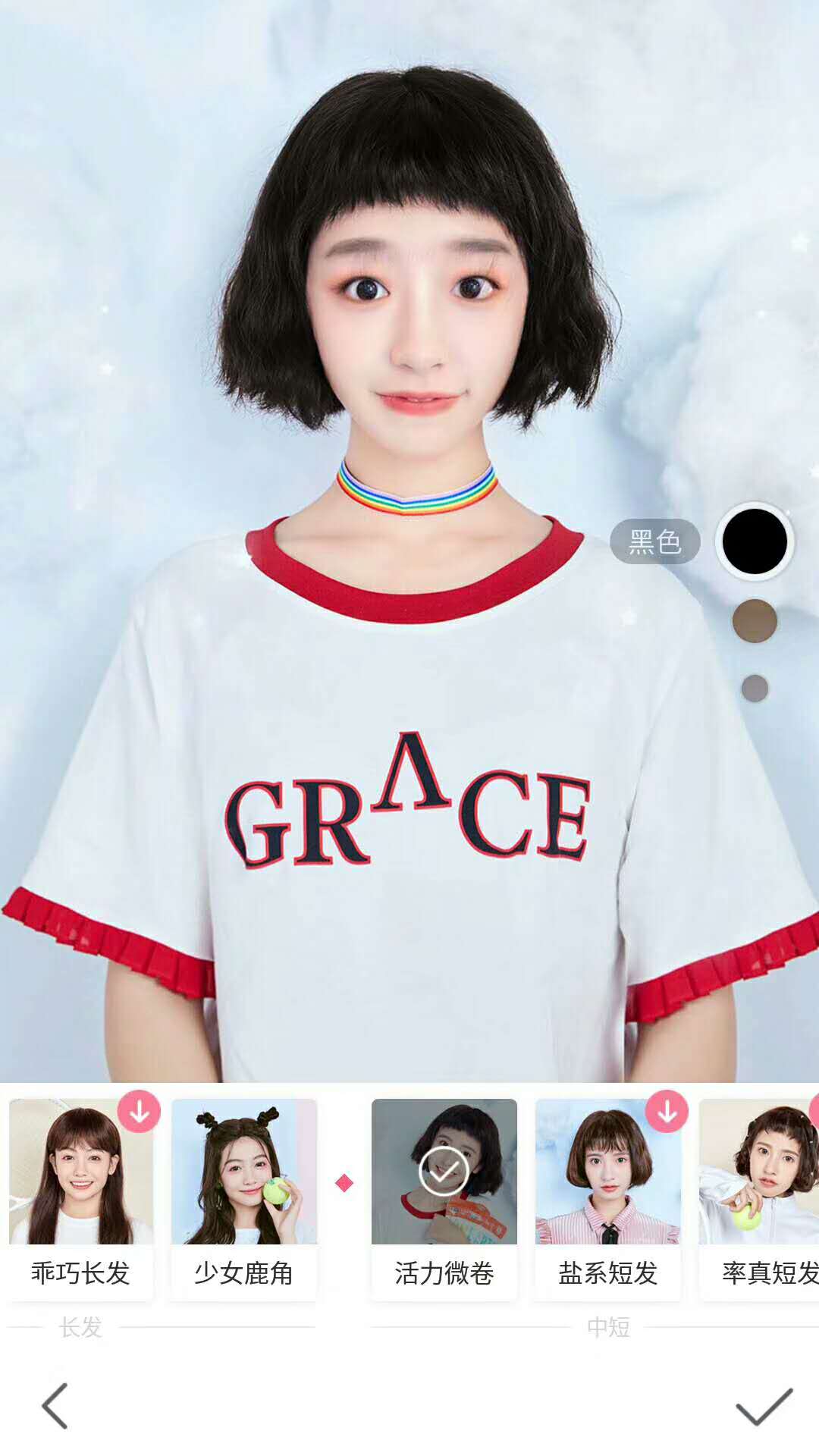Go back using the left arrow

click(x=55, y=1405)
